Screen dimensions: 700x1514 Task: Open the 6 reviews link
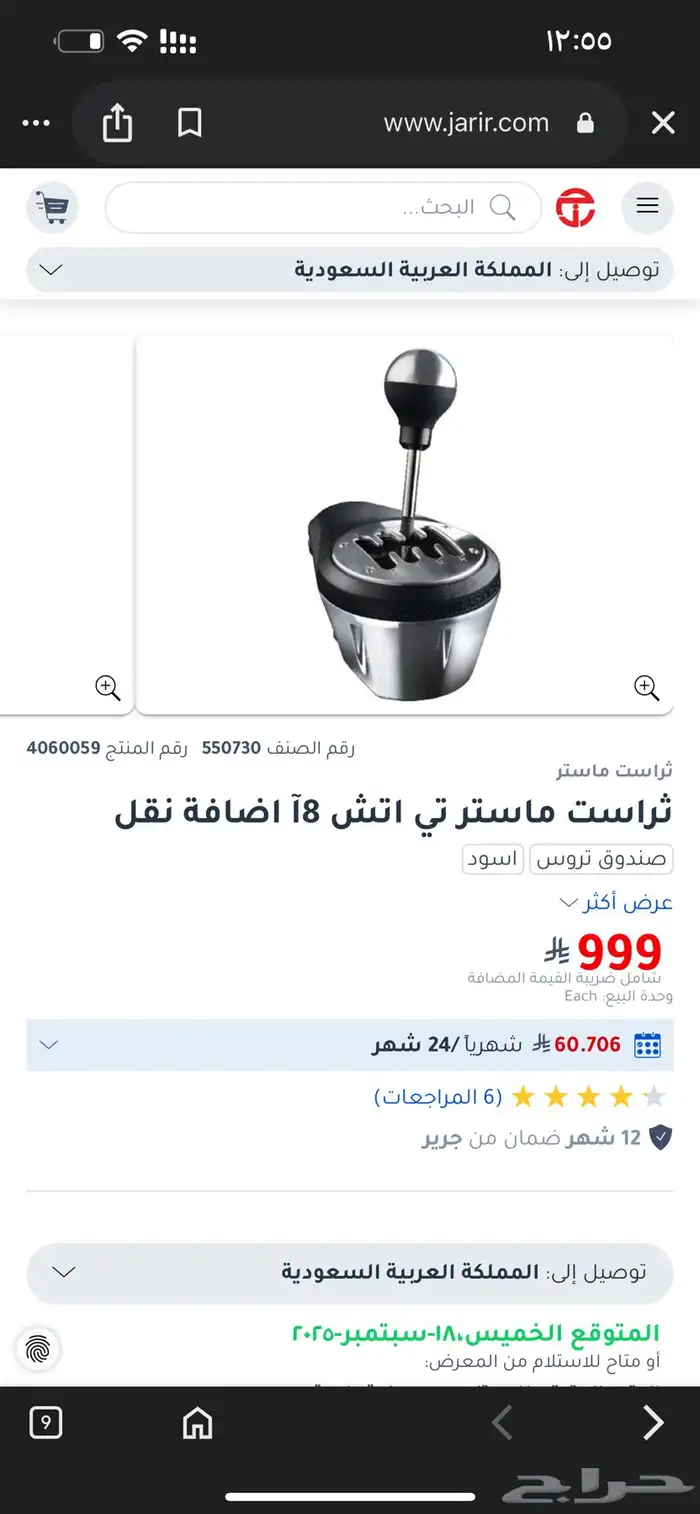[x=438, y=1097]
